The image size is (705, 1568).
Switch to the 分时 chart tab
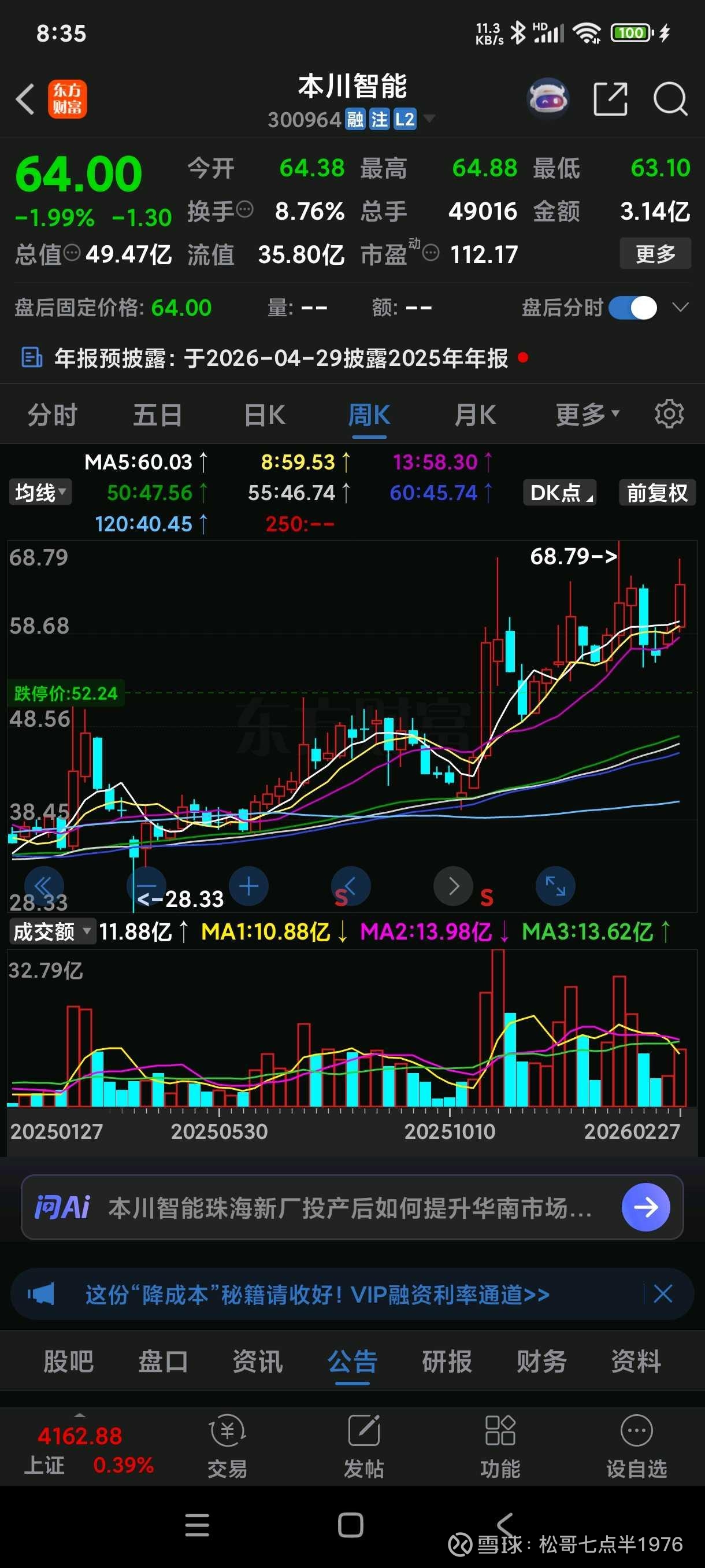[x=53, y=415]
